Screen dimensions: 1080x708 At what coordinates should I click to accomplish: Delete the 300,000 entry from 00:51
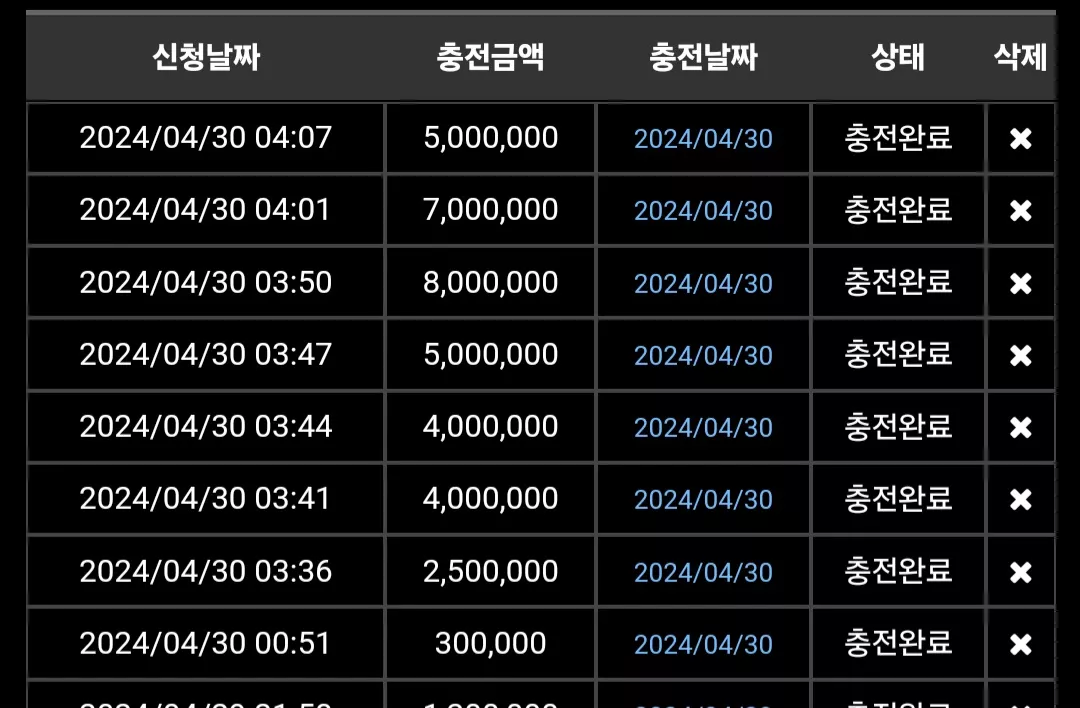(x=1020, y=645)
